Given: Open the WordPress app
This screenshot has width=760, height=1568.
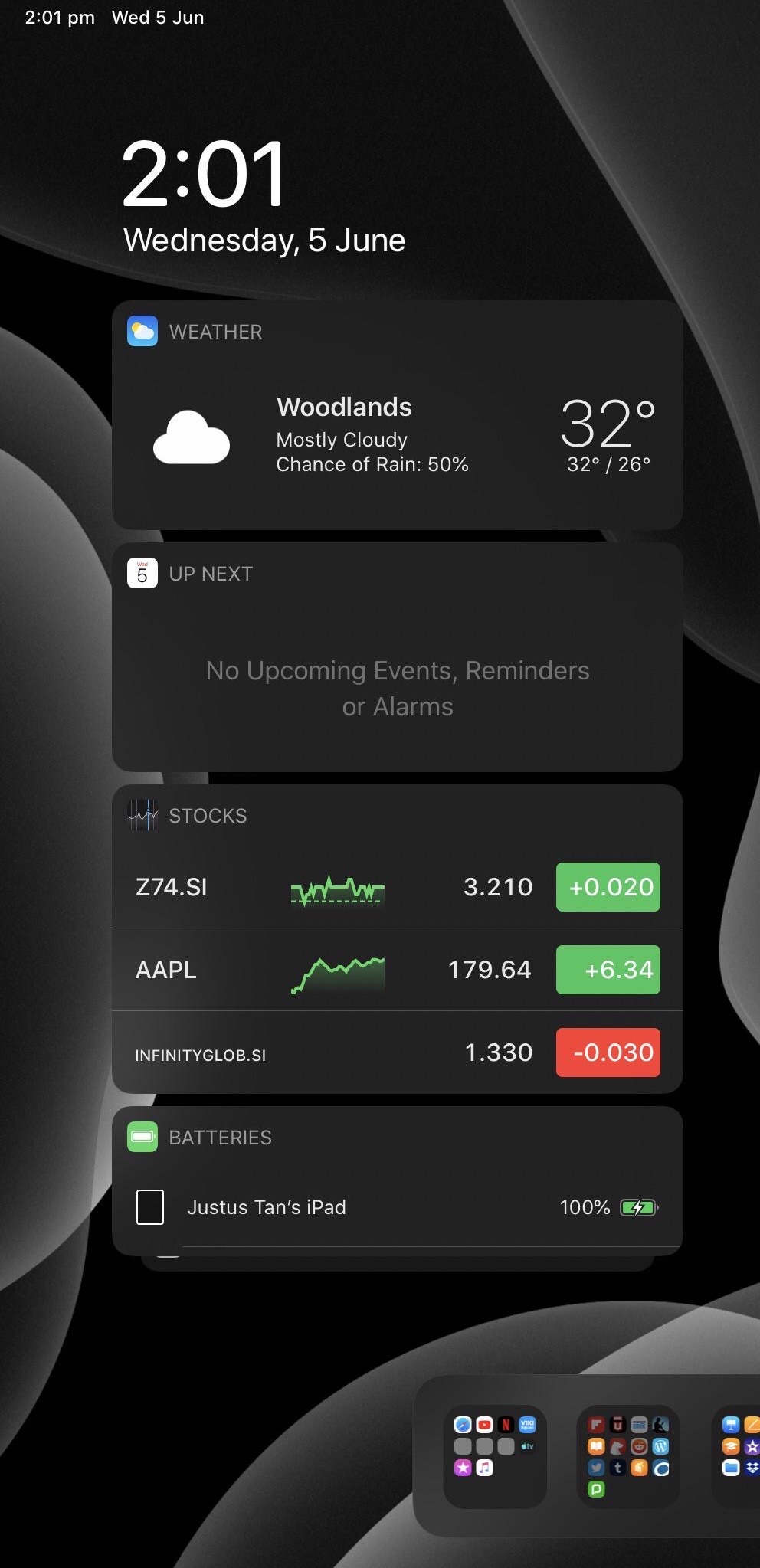Looking at the screenshot, I should point(662,1445).
